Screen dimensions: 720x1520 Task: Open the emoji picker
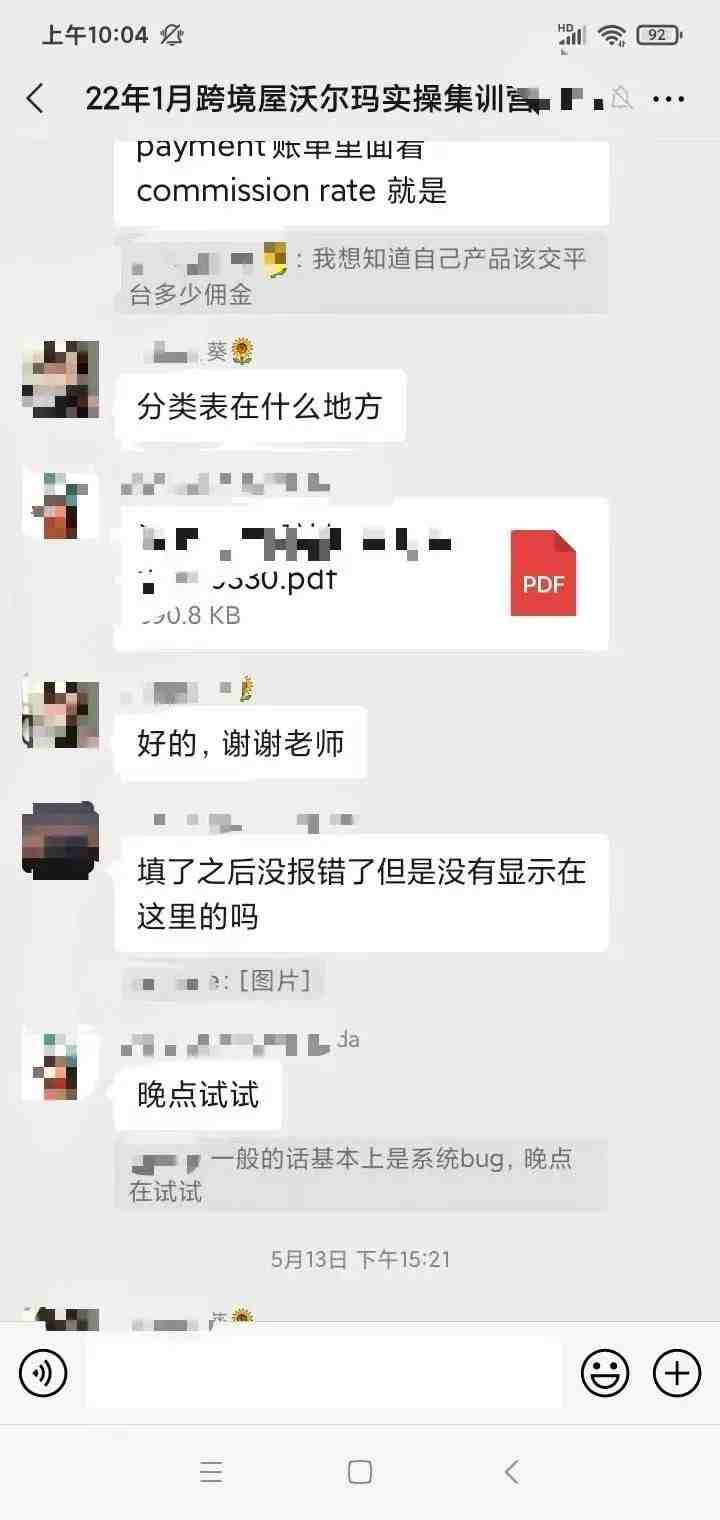click(x=605, y=1373)
